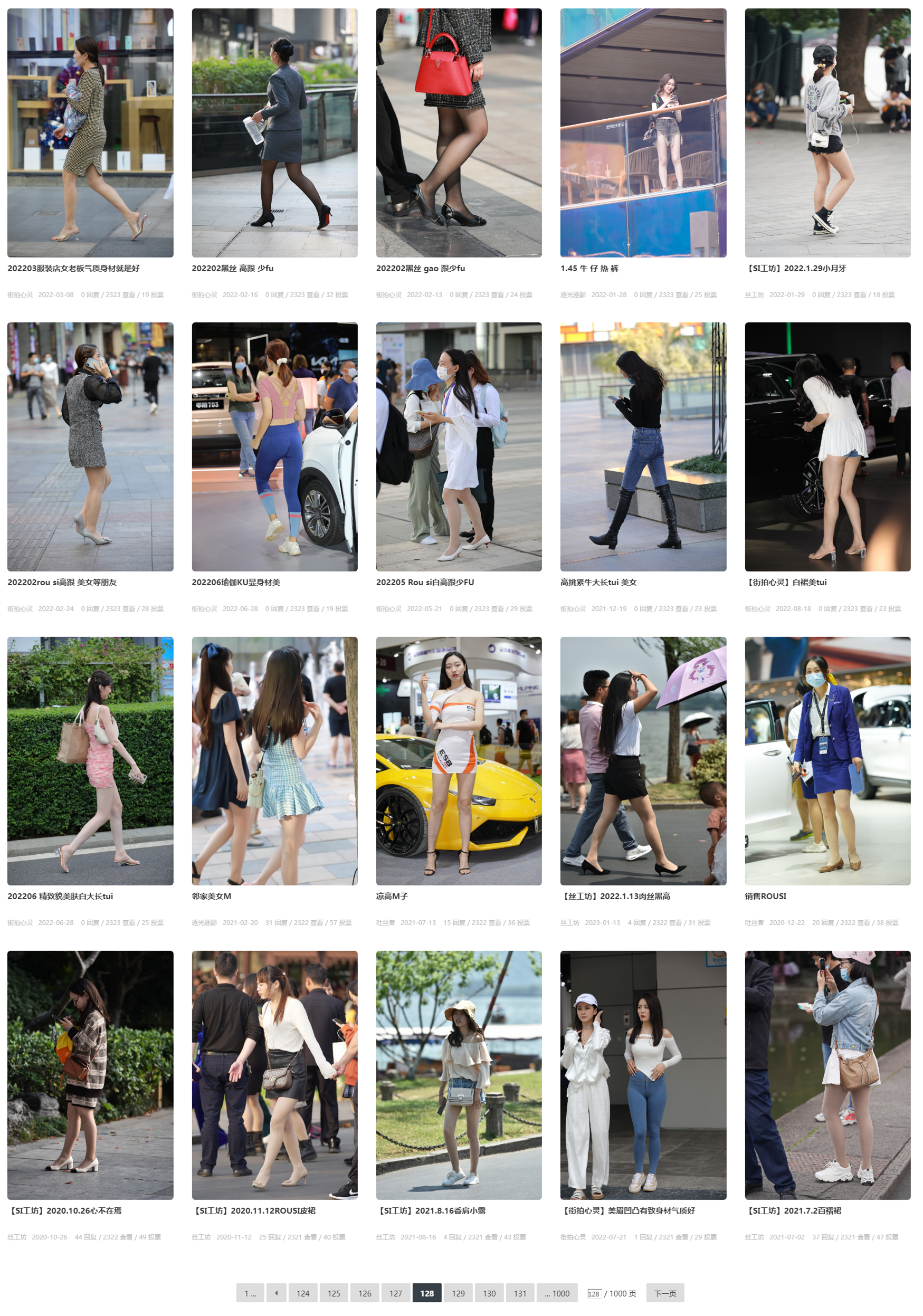
Task: Select page 126
Action: [365, 1293]
